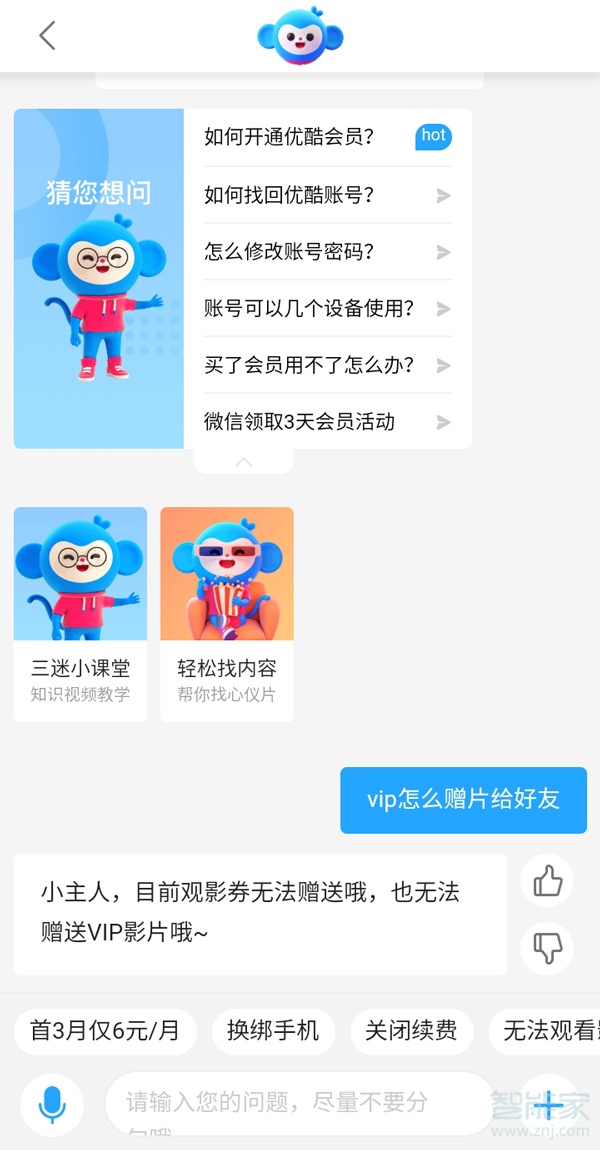Collapse the suggested questions panel
The width and height of the screenshot is (600, 1150).
click(243, 462)
